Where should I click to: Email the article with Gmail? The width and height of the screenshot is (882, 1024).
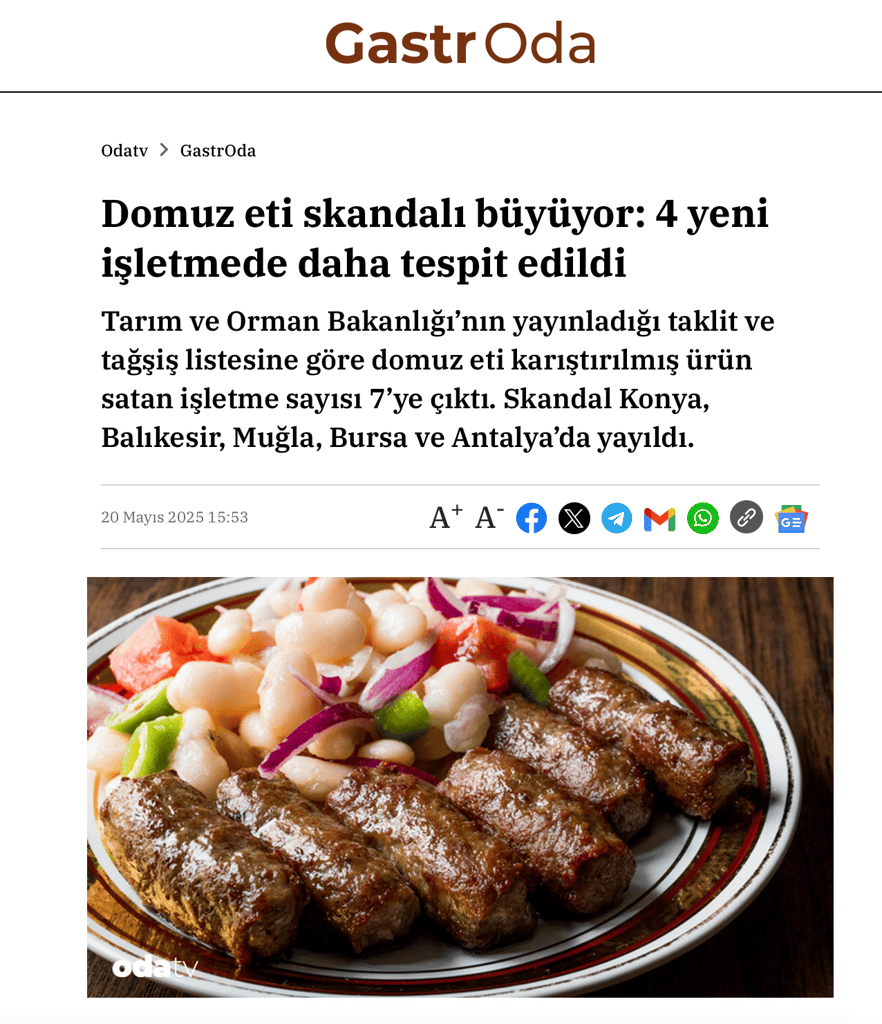[x=660, y=518]
